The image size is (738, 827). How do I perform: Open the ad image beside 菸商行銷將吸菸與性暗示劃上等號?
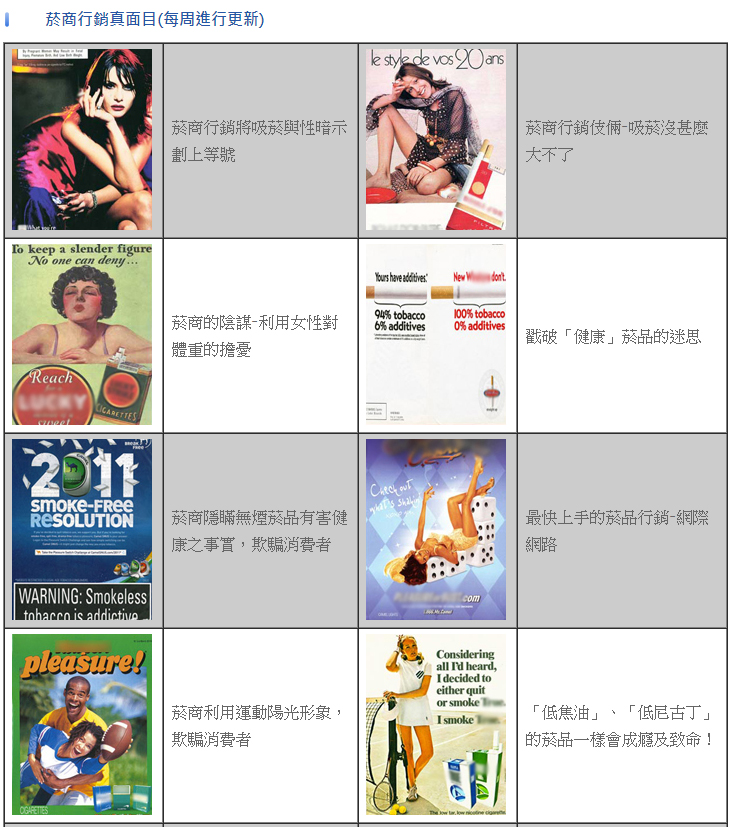coord(82,140)
